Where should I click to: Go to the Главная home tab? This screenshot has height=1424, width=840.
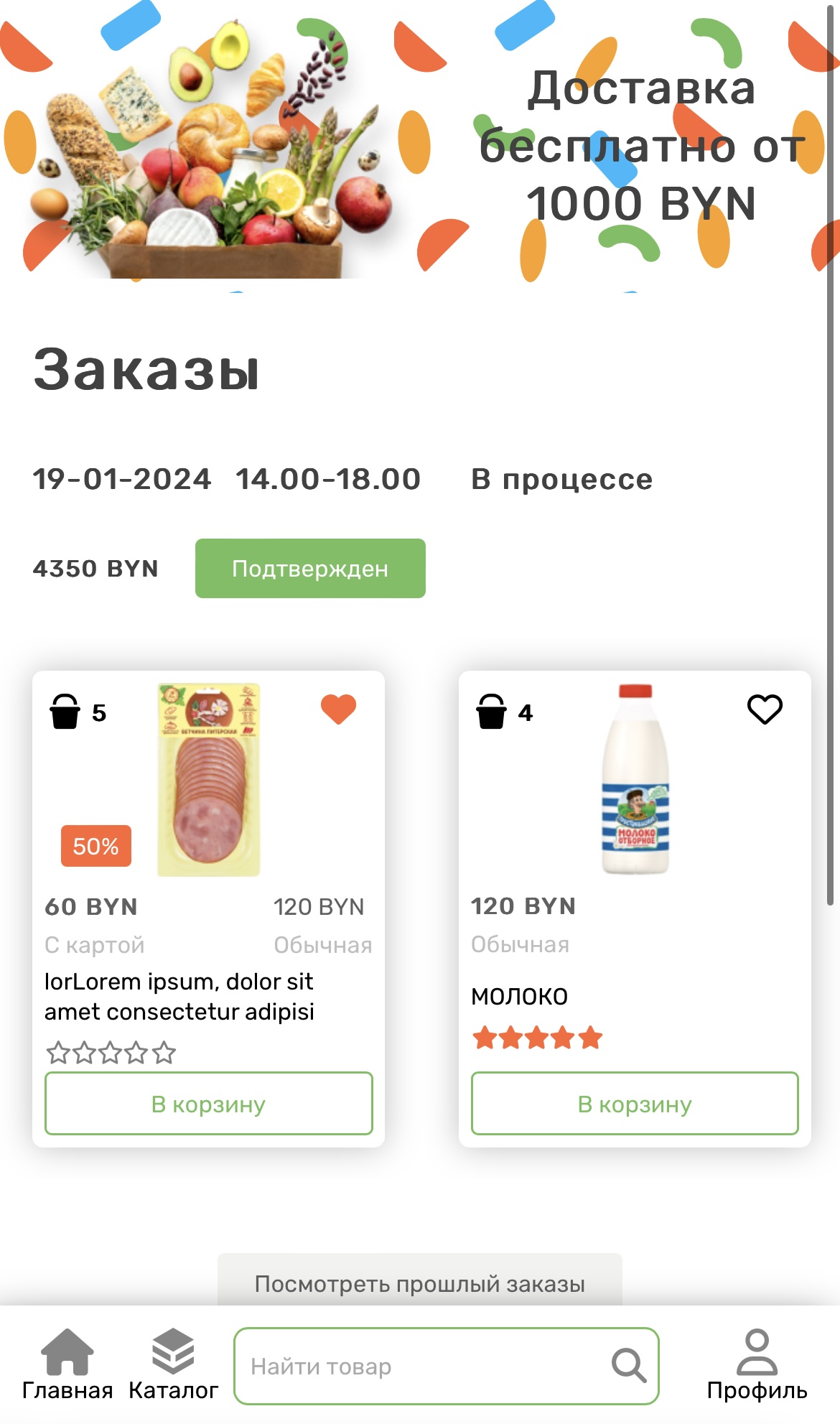tap(67, 1366)
